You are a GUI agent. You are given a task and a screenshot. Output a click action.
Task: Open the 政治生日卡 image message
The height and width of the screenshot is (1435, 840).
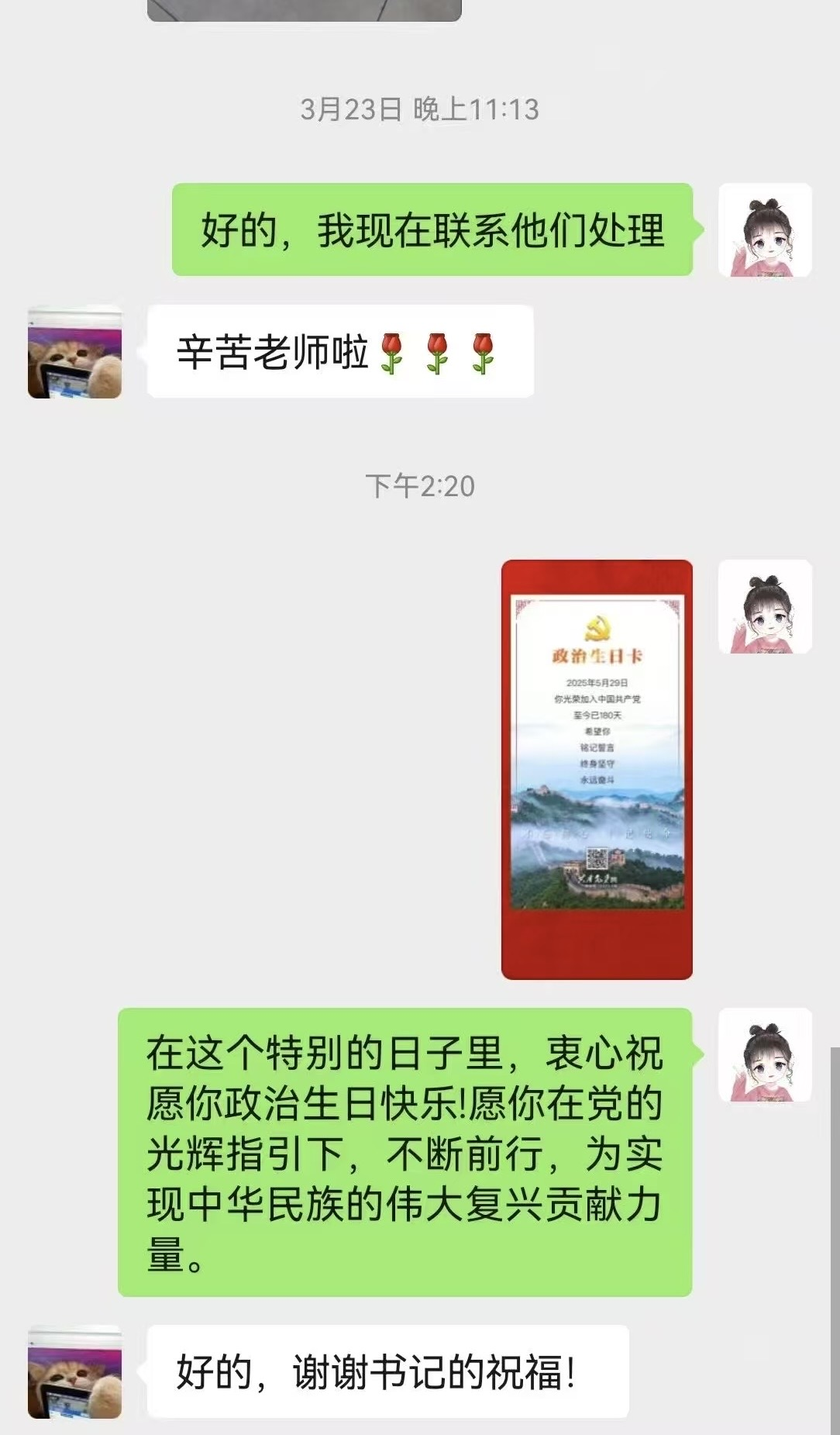pos(597,769)
